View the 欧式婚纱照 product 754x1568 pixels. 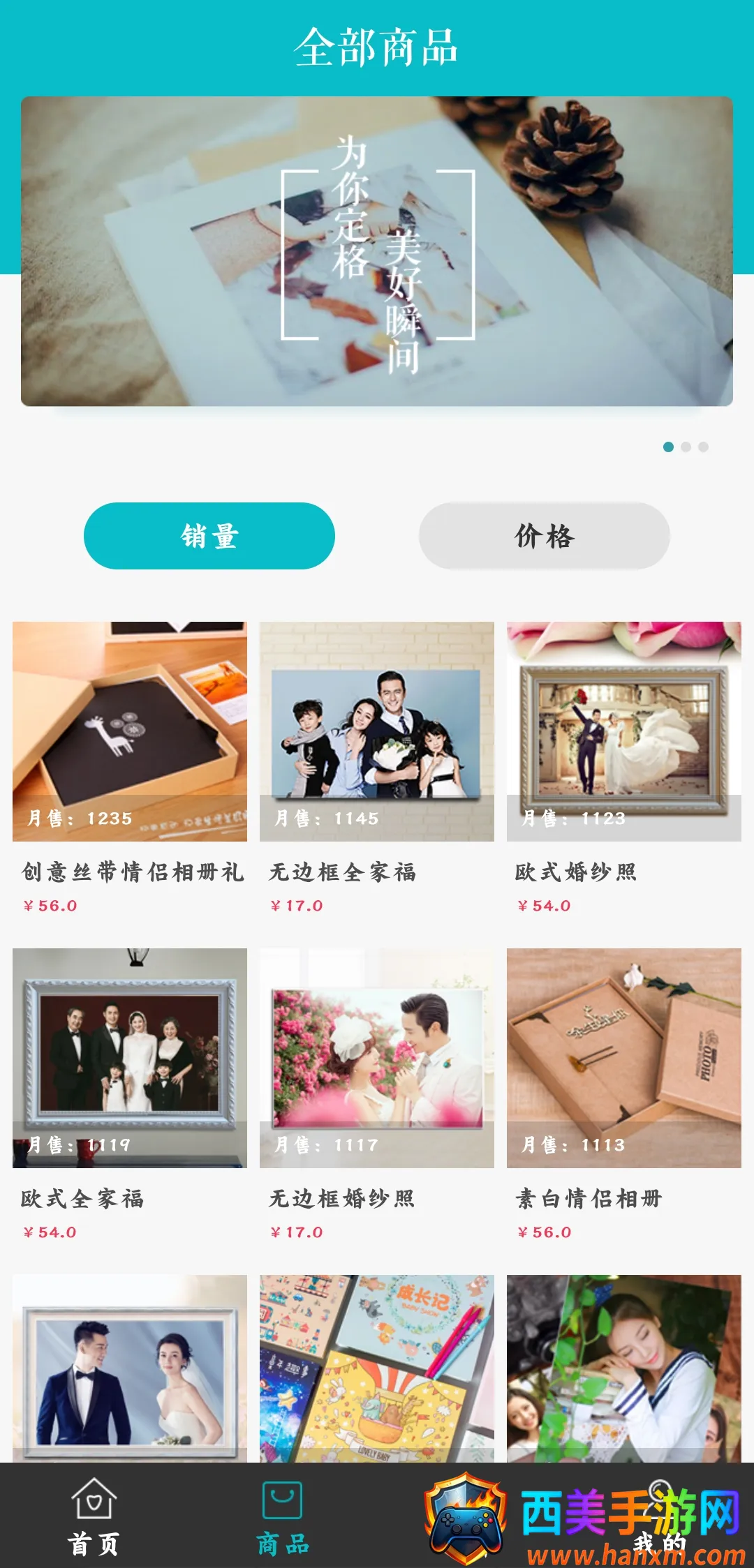click(x=624, y=731)
